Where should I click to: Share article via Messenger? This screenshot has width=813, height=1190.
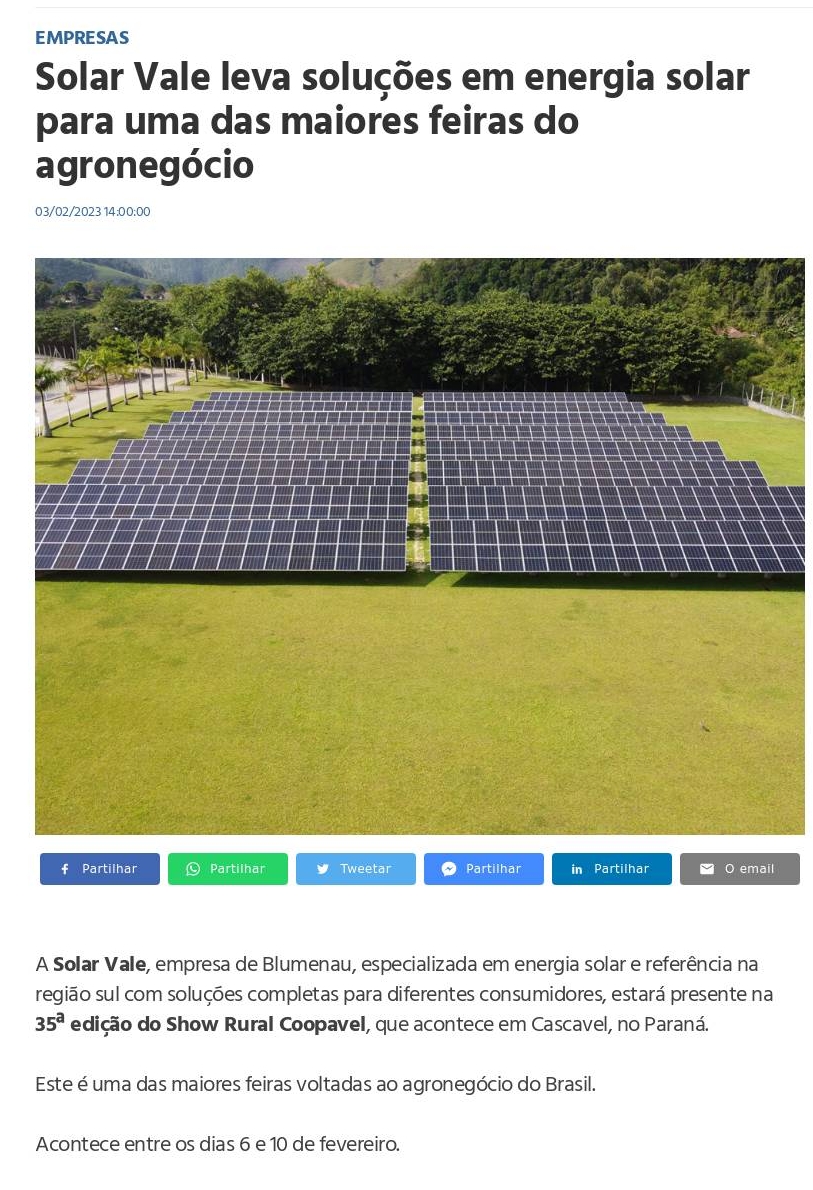tap(483, 869)
